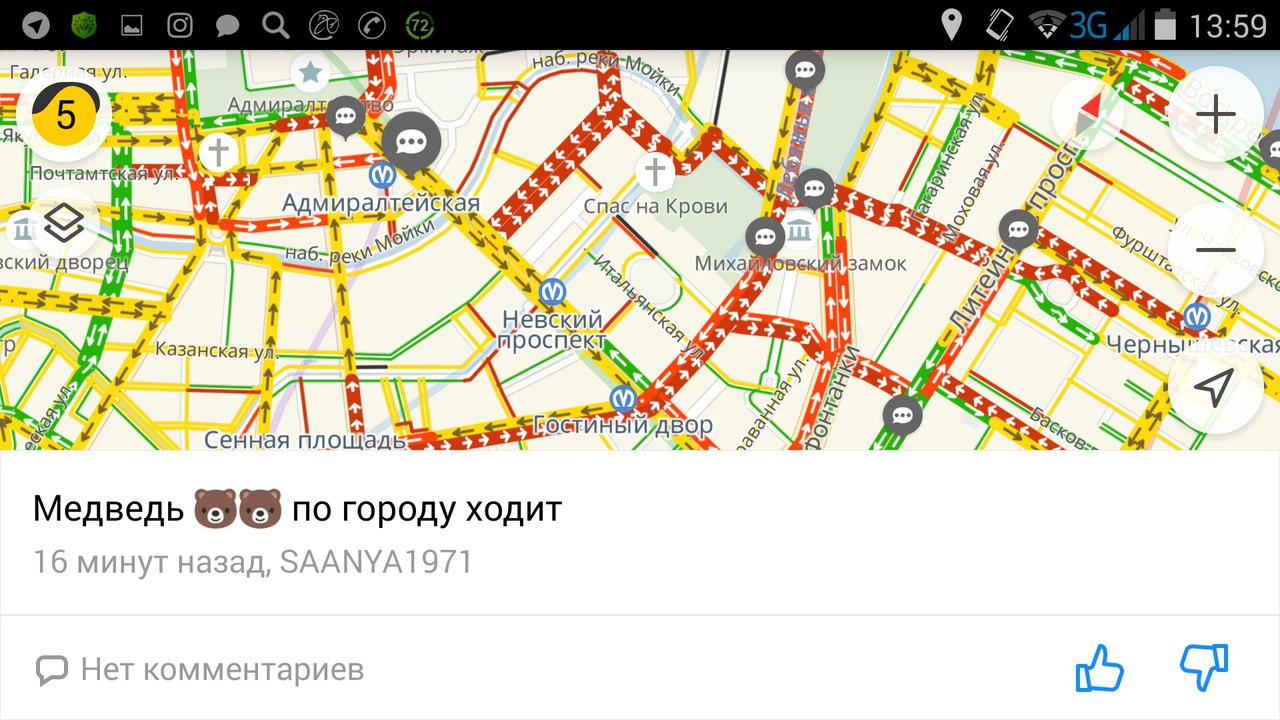Tap the traffic level 5 button
The height and width of the screenshot is (720, 1280).
pyautogui.click(x=65, y=115)
